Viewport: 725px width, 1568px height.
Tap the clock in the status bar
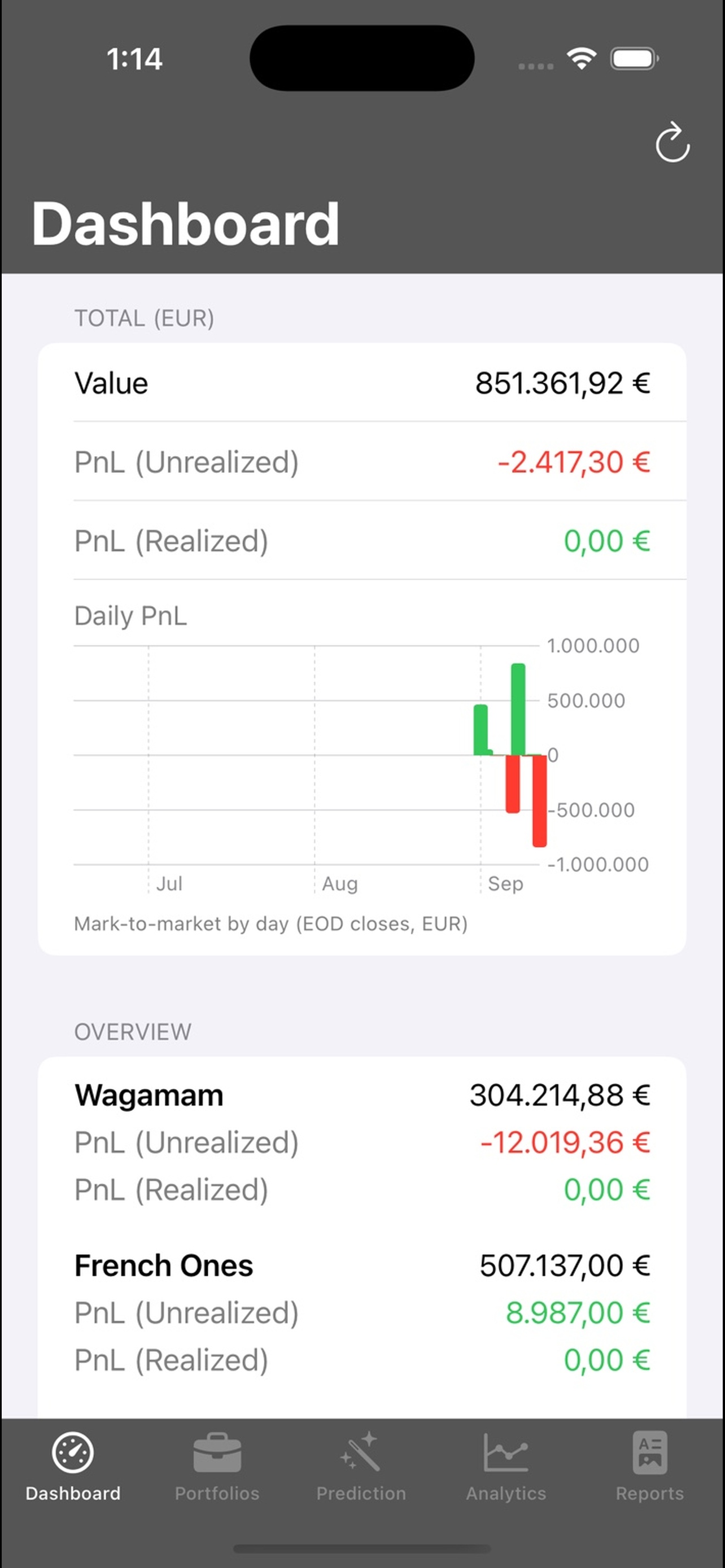[134, 59]
